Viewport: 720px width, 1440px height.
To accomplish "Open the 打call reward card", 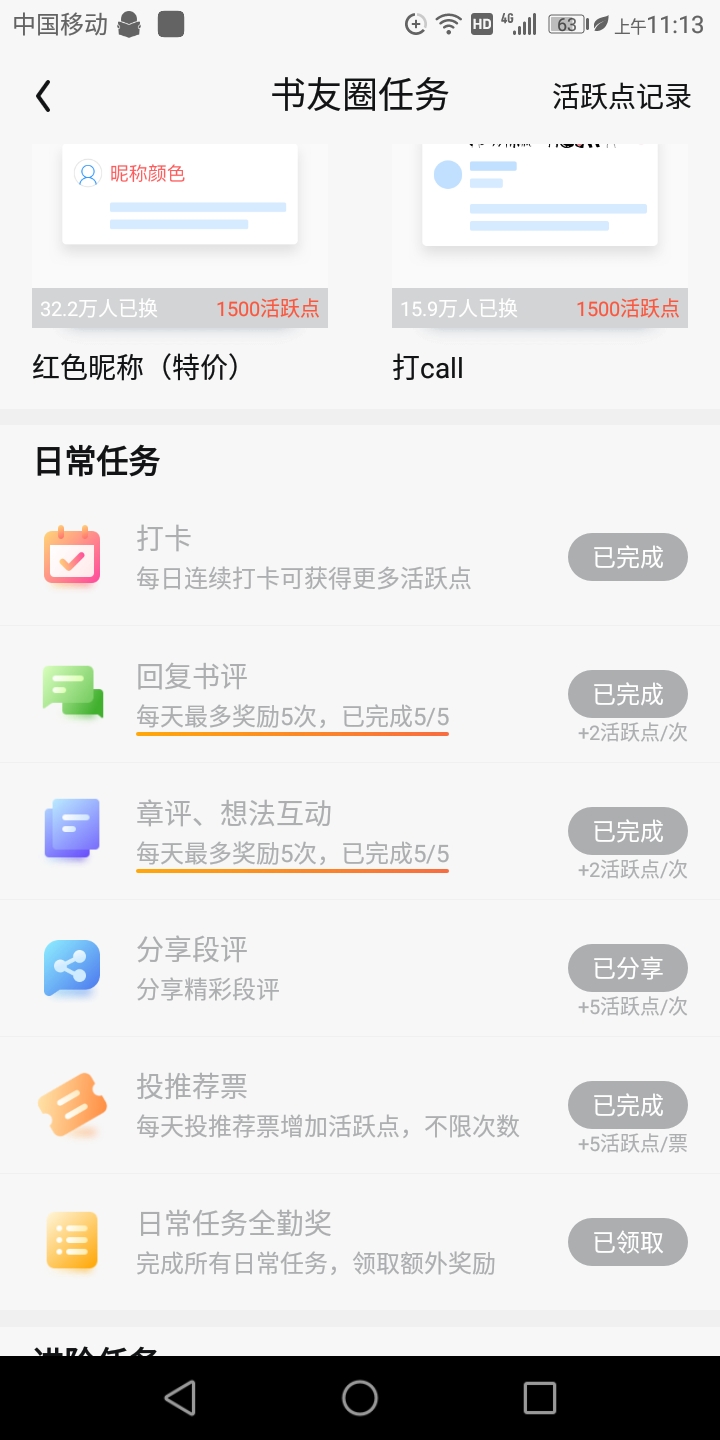I will 540,264.
